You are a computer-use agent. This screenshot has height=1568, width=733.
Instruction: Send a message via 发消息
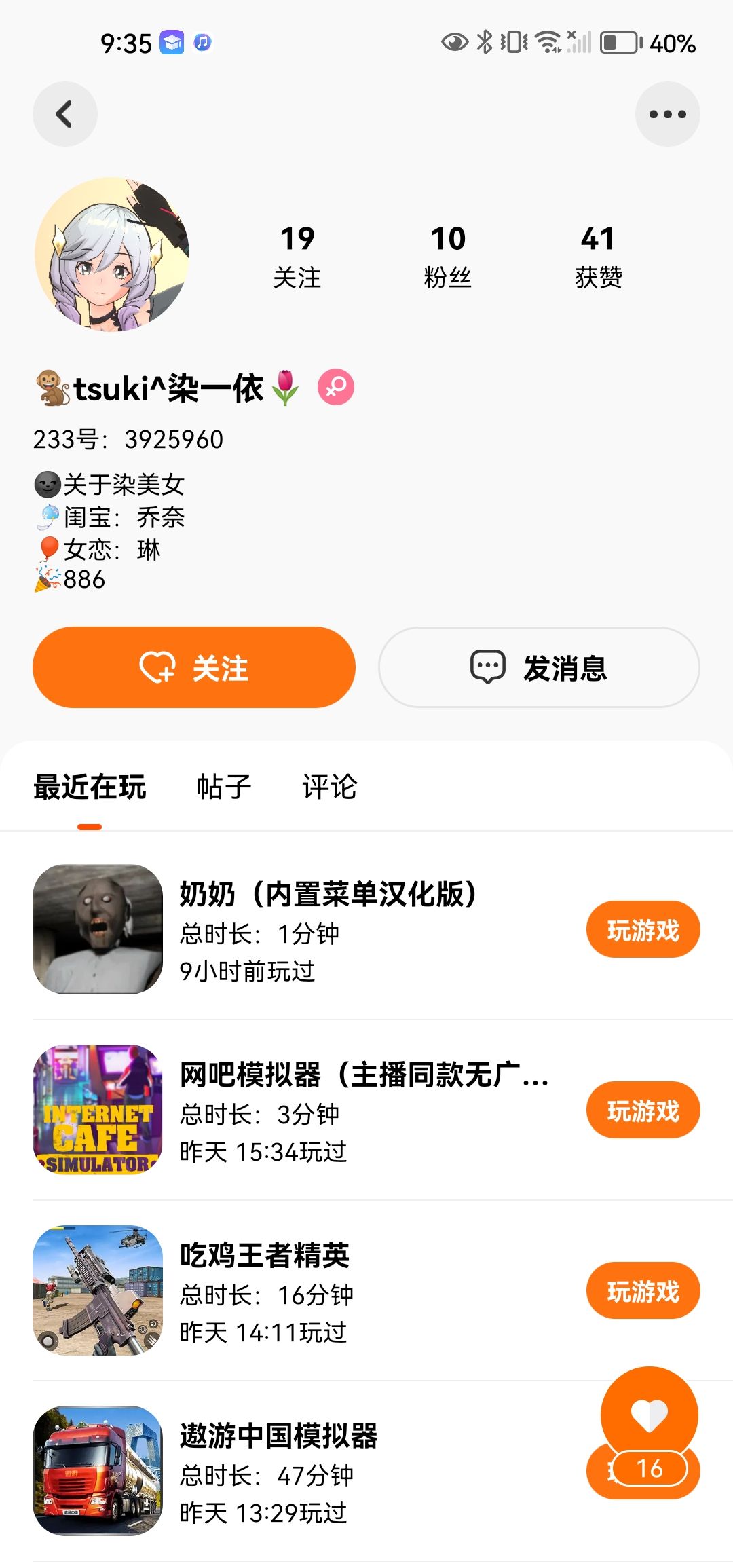[x=539, y=667]
